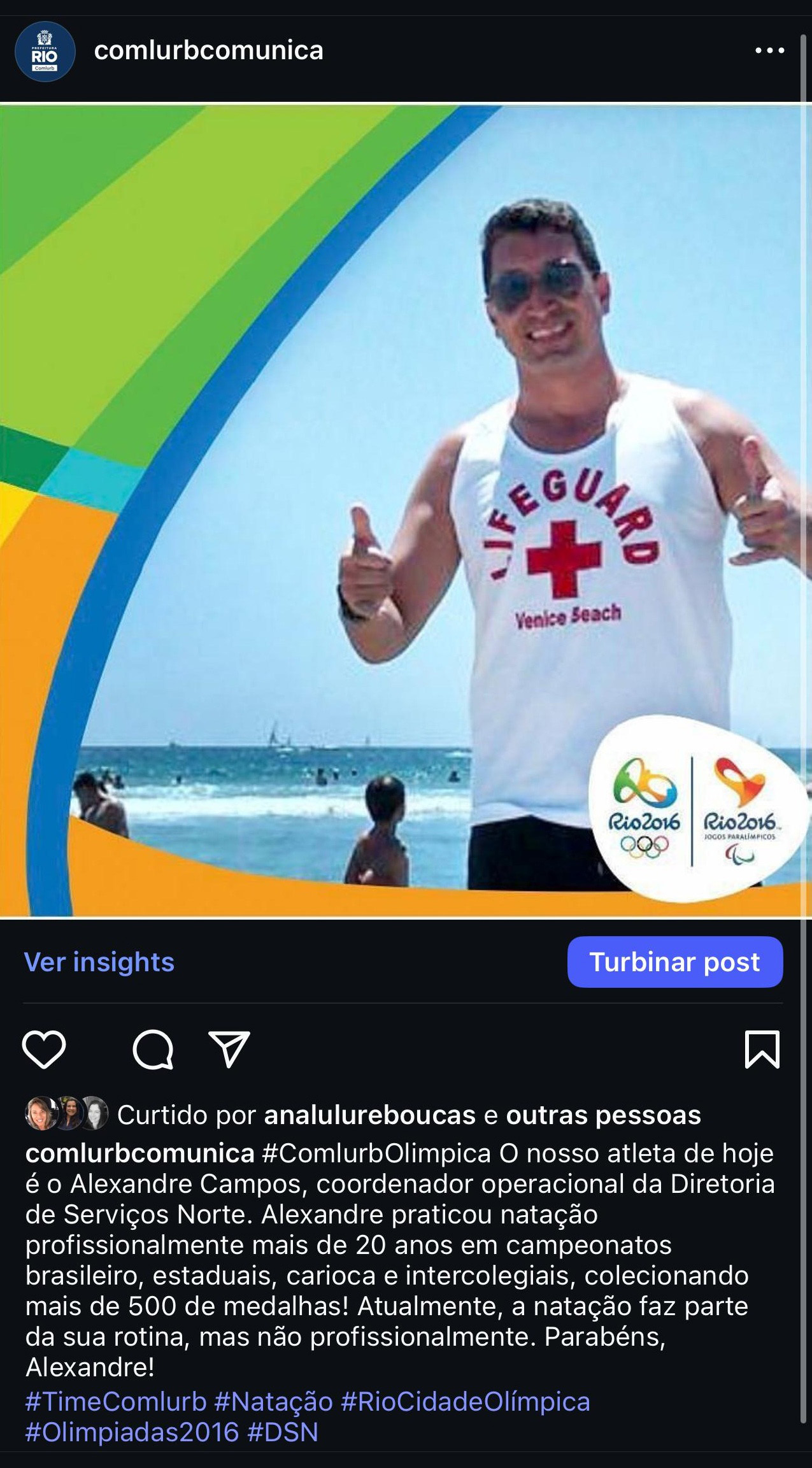
Task: View outras pessoas who liked the post
Action: (602, 1115)
